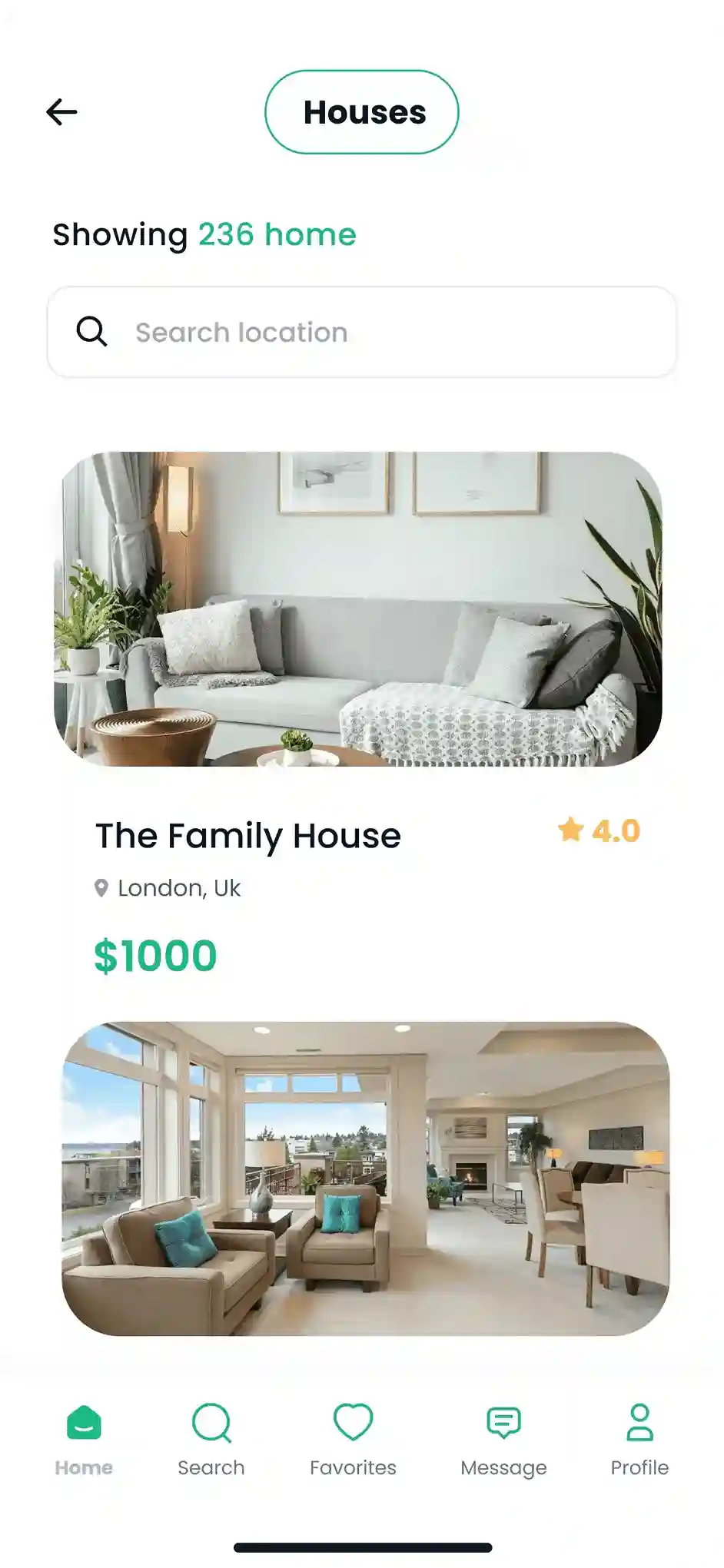This screenshot has height=1568, width=724.
Task: Go back using the arrow icon
Action: (x=61, y=112)
